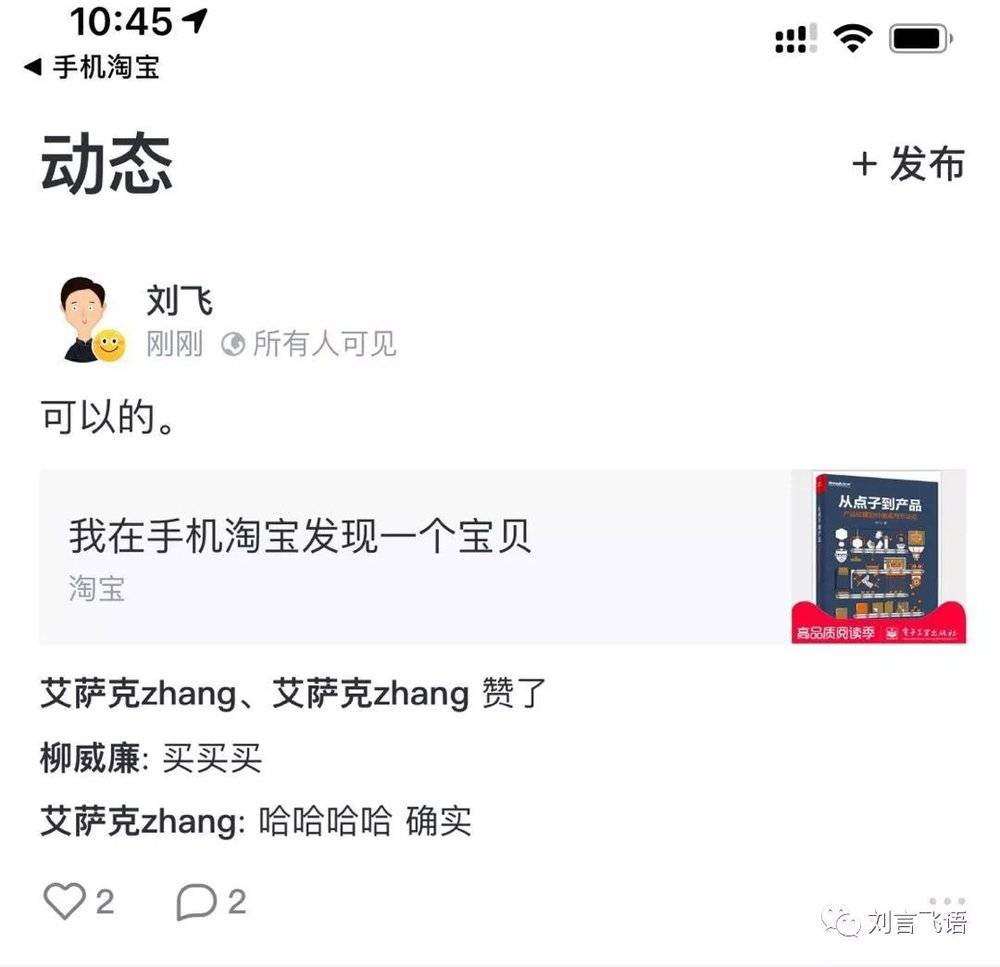Open 柳威廉's profile from the comment
This screenshot has height=967, width=1000.
pos(88,758)
